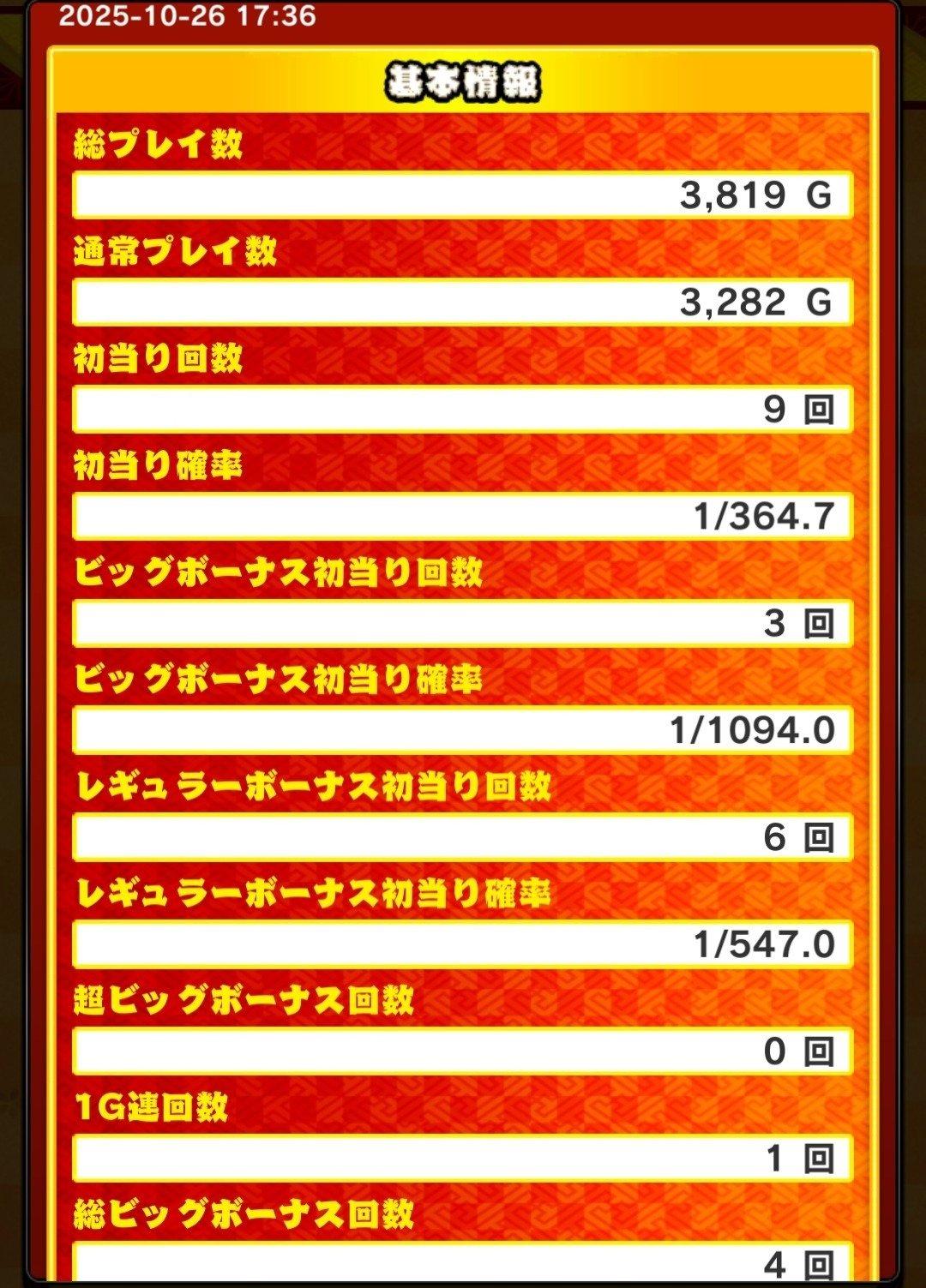The width and height of the screenshot is (926, 1288).
Task: Click the 9回 first hit count field
Action: pos(463,410)
